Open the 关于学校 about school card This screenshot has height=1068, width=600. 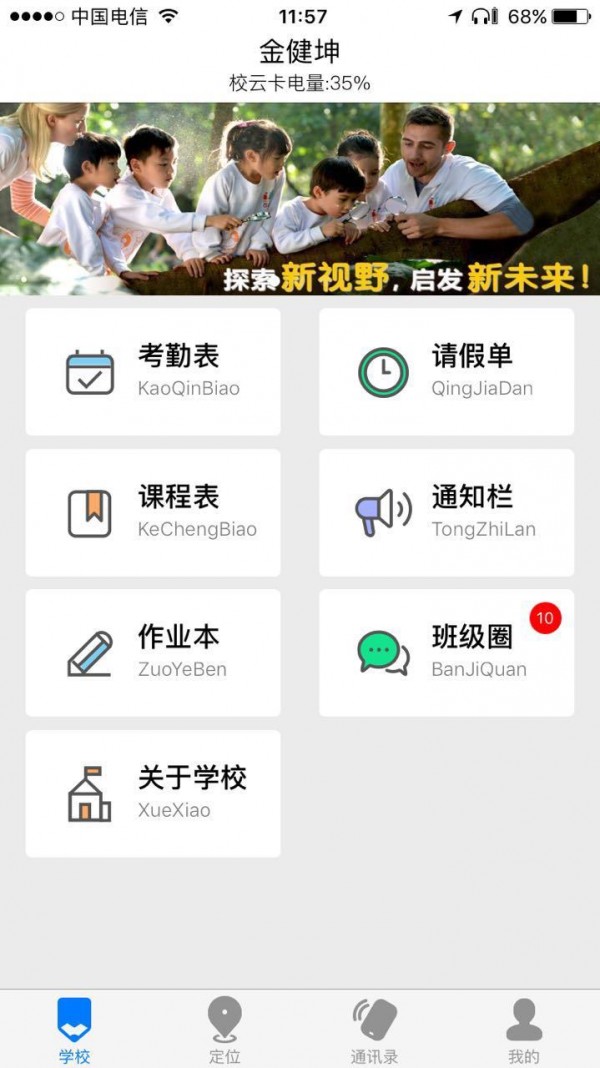153,794
